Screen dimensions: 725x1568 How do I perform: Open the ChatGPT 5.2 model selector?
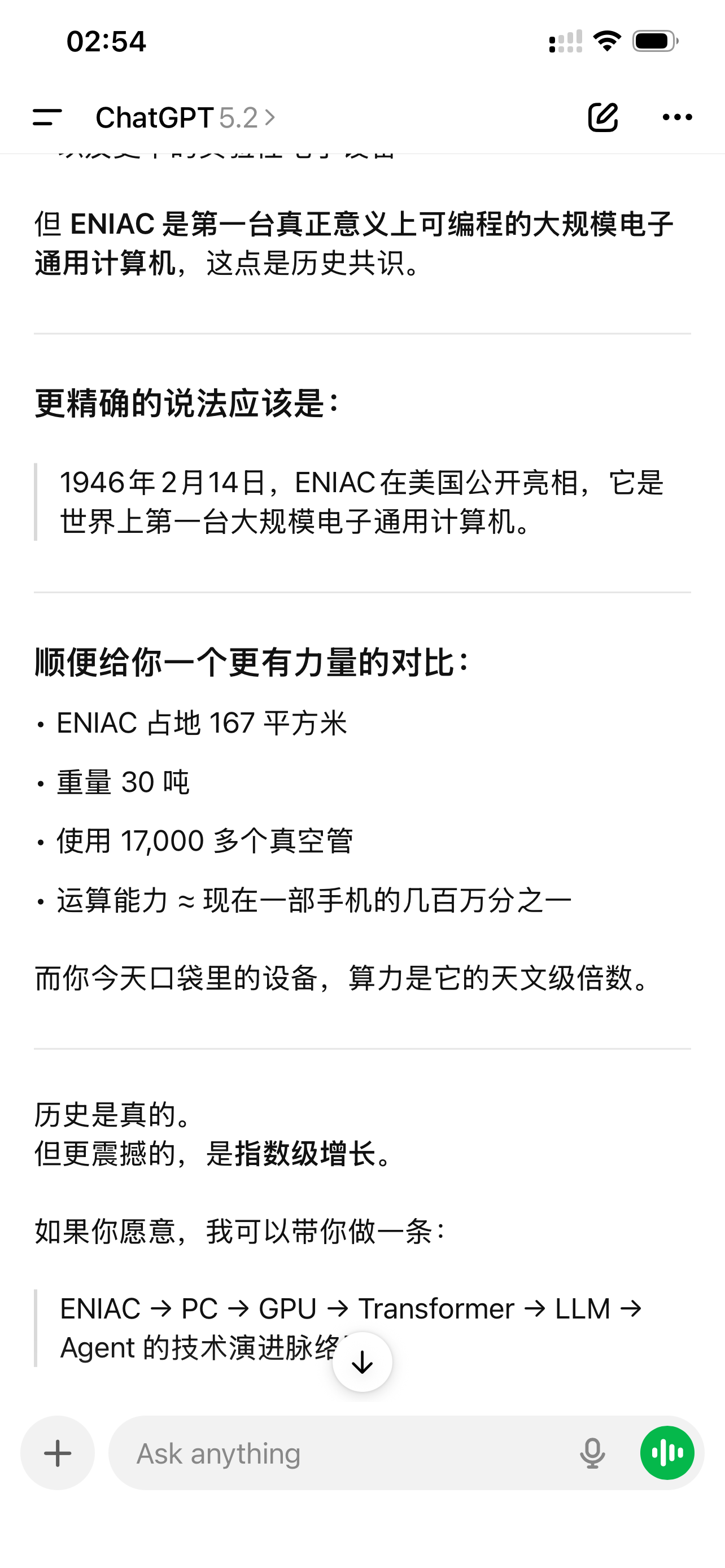coord(185,117)
